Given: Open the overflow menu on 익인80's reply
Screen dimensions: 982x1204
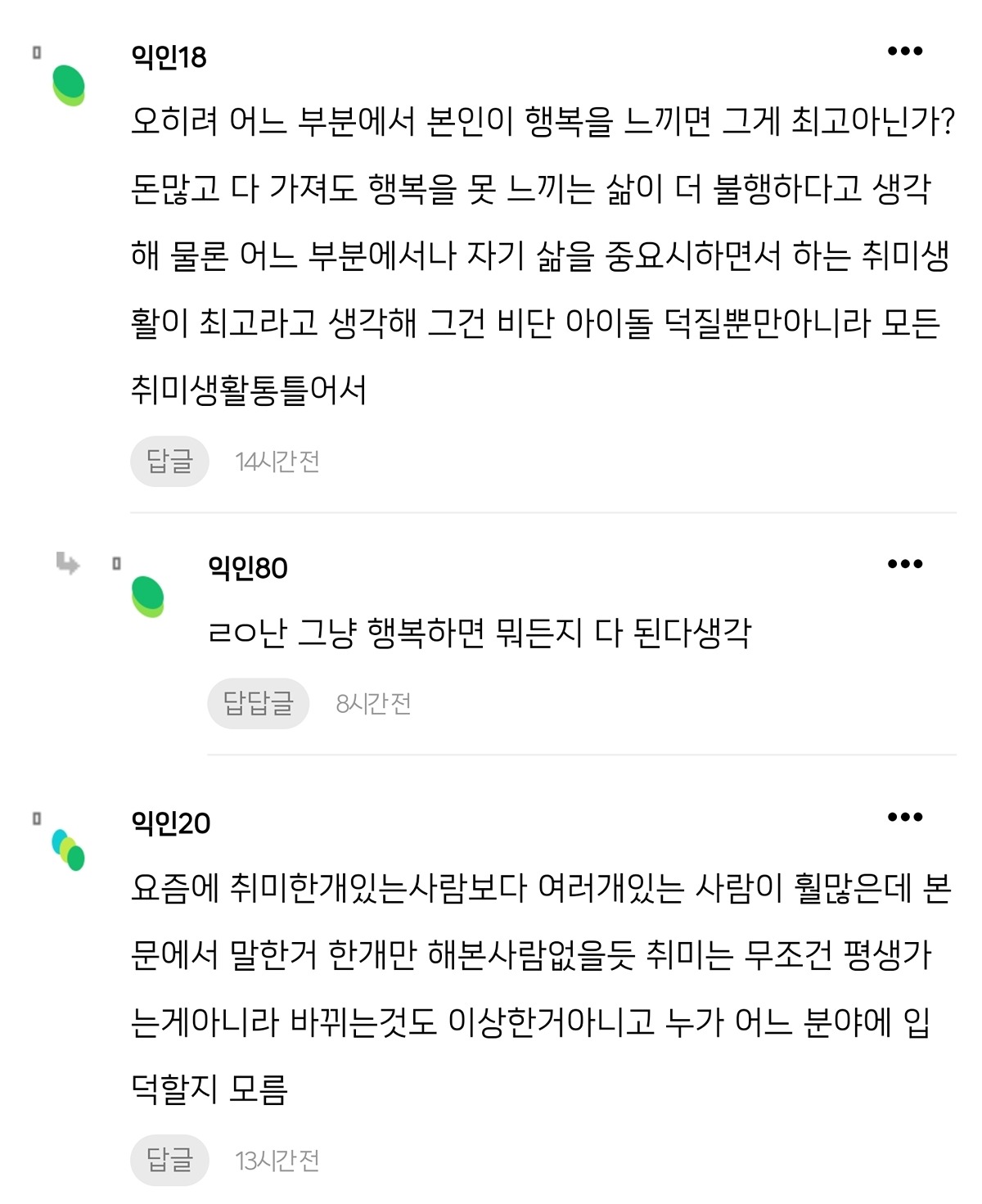Looking at the screenshot, I should 905,564.
